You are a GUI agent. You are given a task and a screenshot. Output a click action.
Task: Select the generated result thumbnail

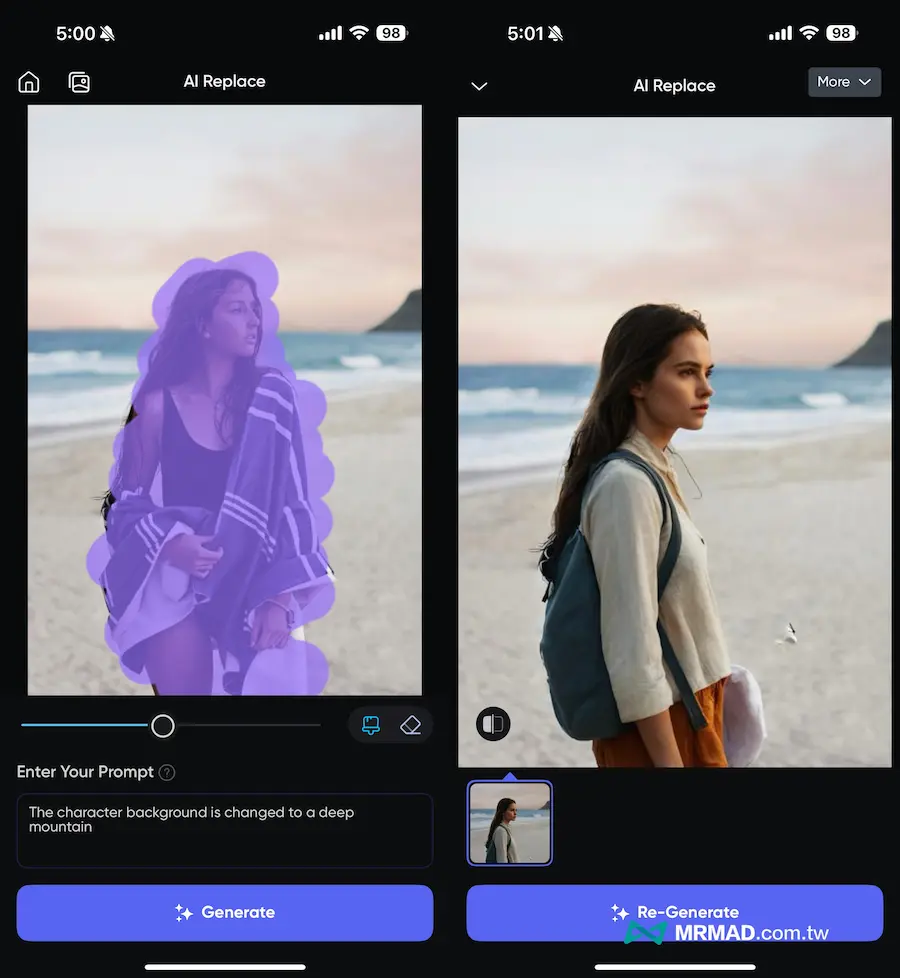click(510, 823)
